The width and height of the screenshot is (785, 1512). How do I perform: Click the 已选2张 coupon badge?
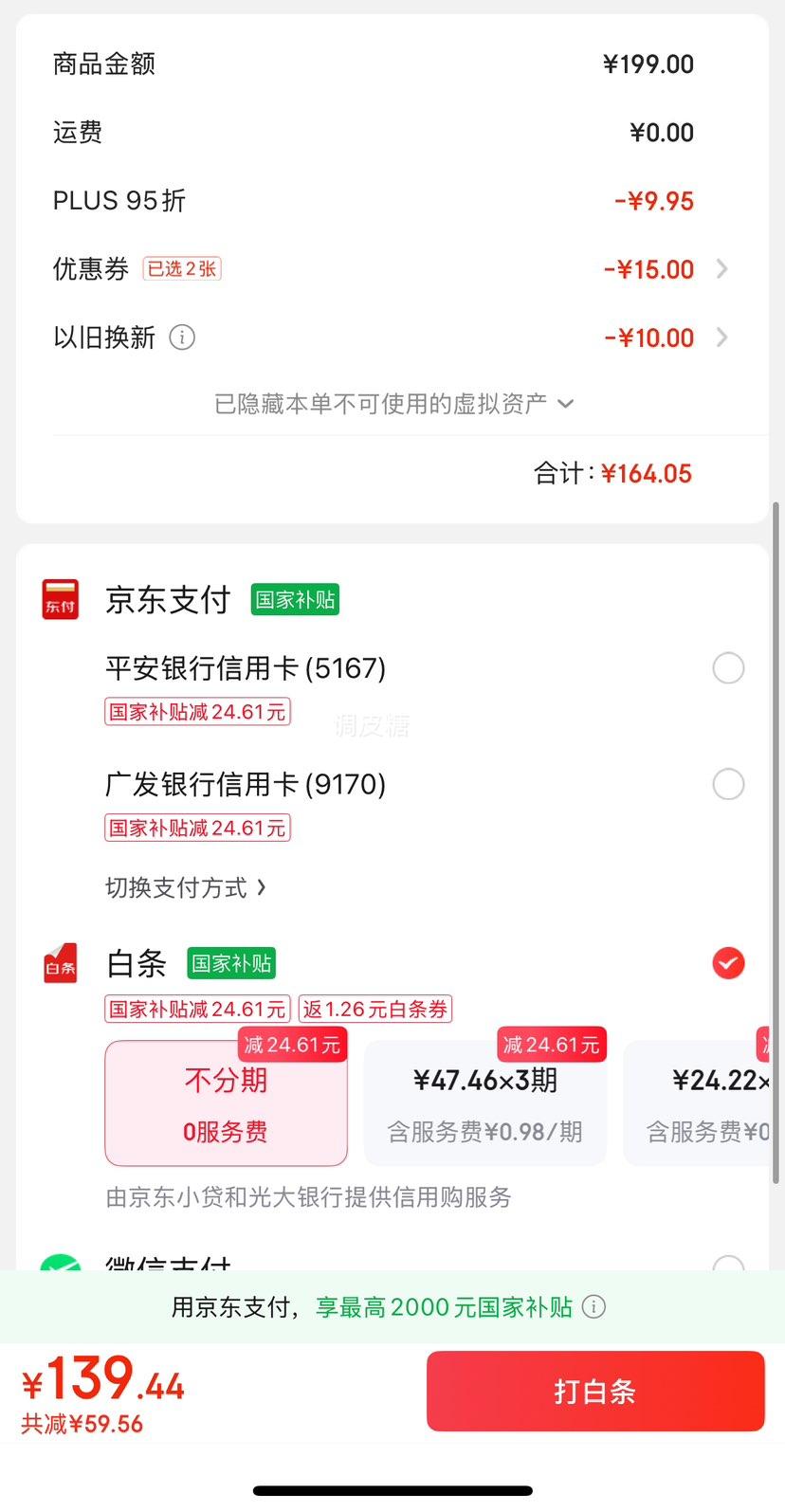pyautogui.click(x=181, y=268)
